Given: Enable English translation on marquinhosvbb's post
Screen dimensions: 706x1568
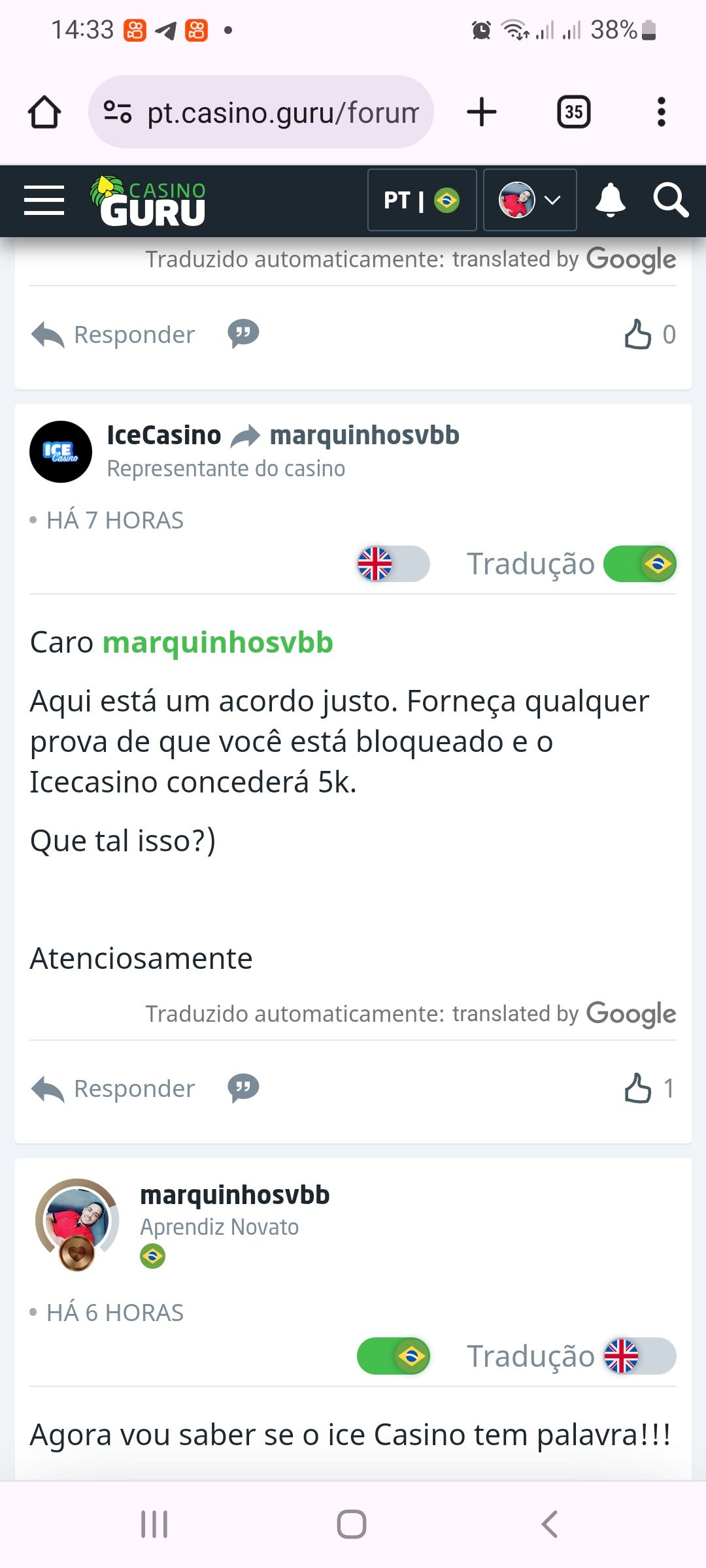Looking at the screenshot, I should [639, 1356].
